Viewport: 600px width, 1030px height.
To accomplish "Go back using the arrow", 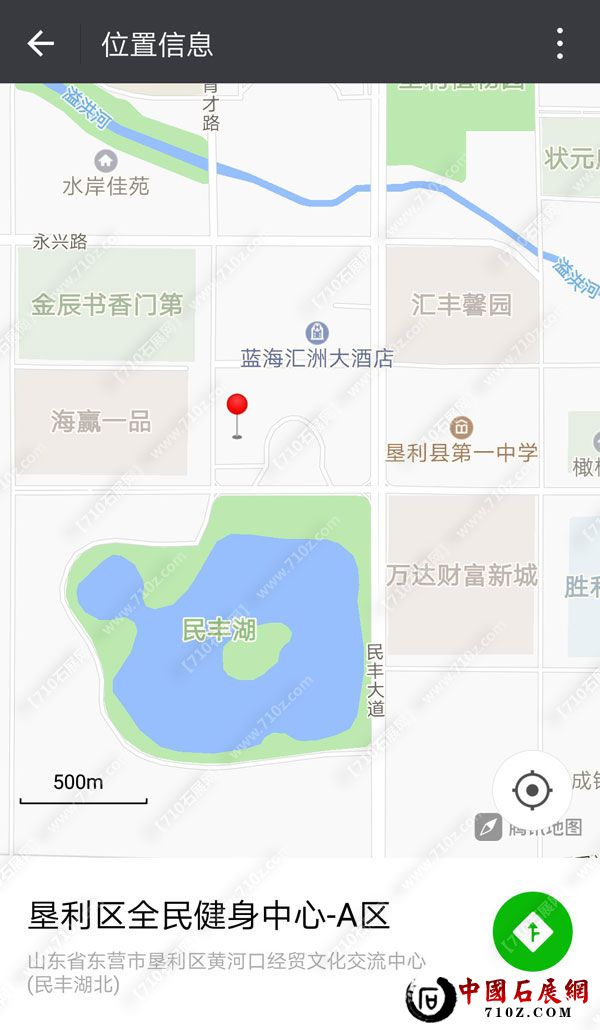I will (x=40, y=43).
